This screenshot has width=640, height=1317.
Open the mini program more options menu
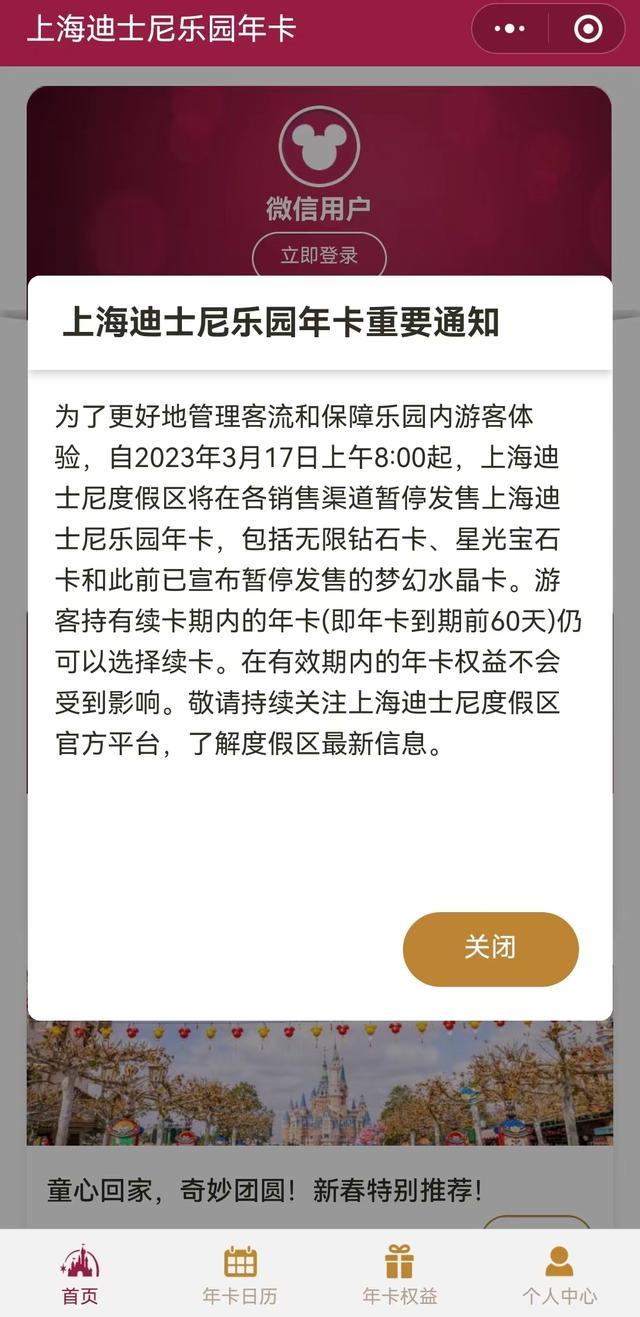click(x=510, y=29)
